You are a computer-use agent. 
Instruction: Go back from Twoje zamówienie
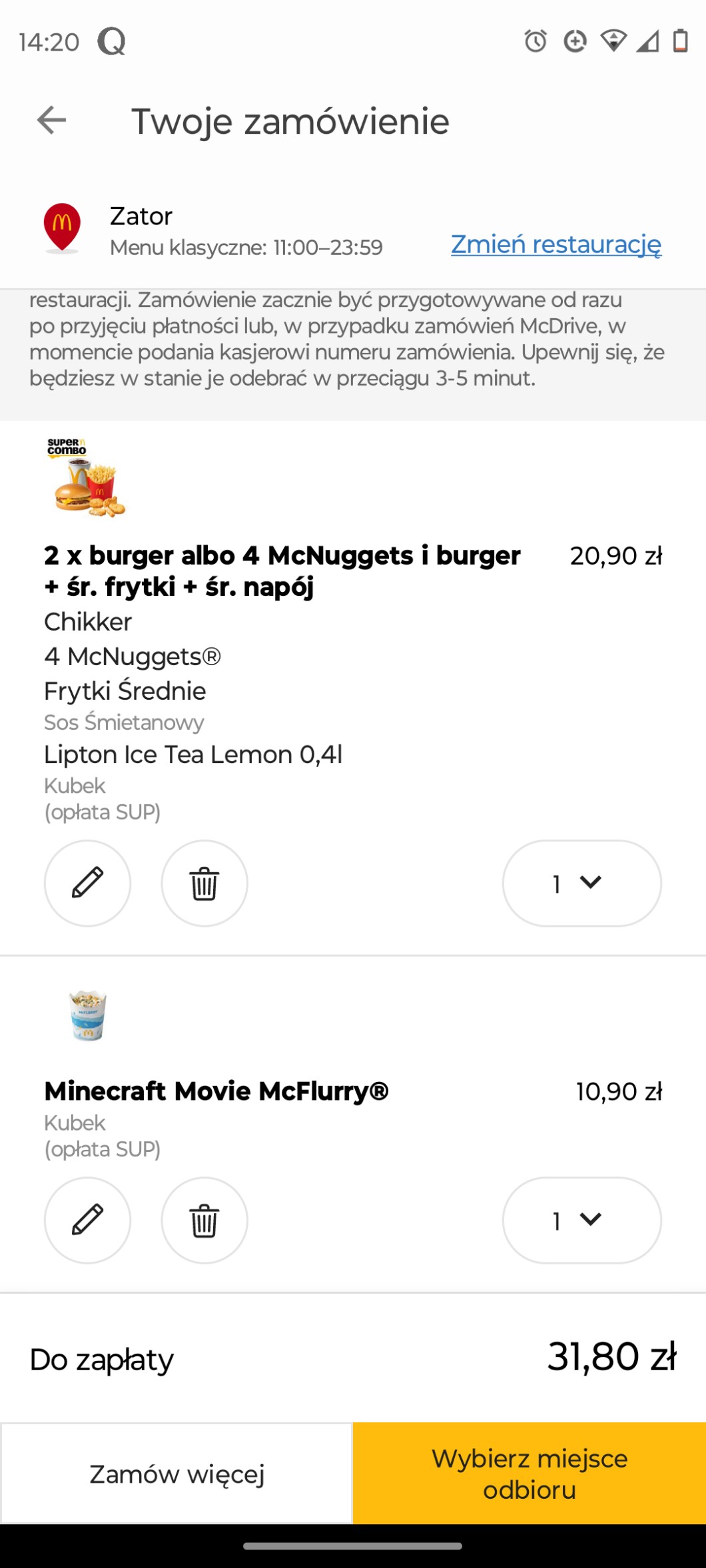51,121
